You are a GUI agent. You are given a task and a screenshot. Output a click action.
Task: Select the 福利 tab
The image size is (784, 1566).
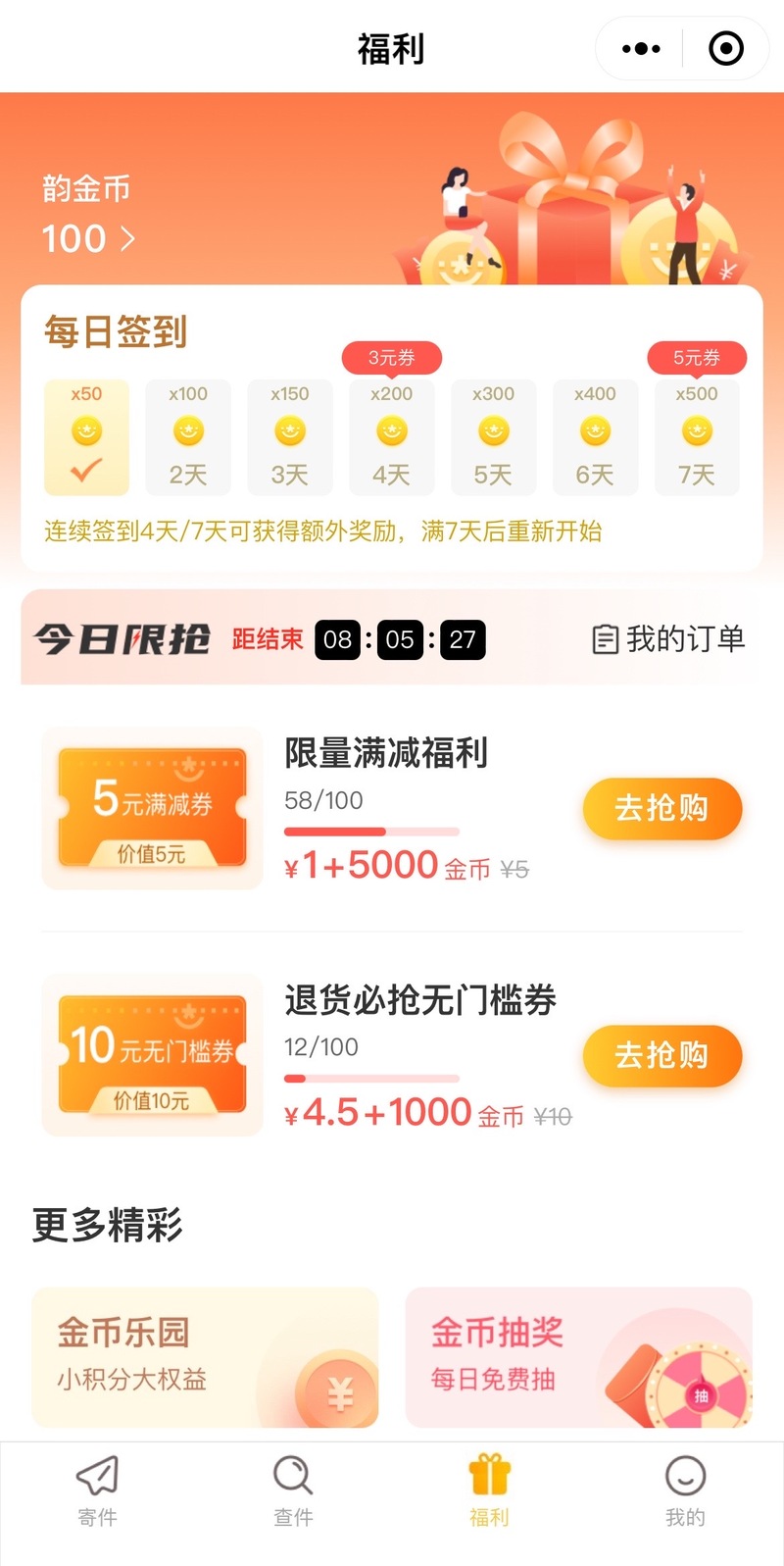[x=489, y=1490]
